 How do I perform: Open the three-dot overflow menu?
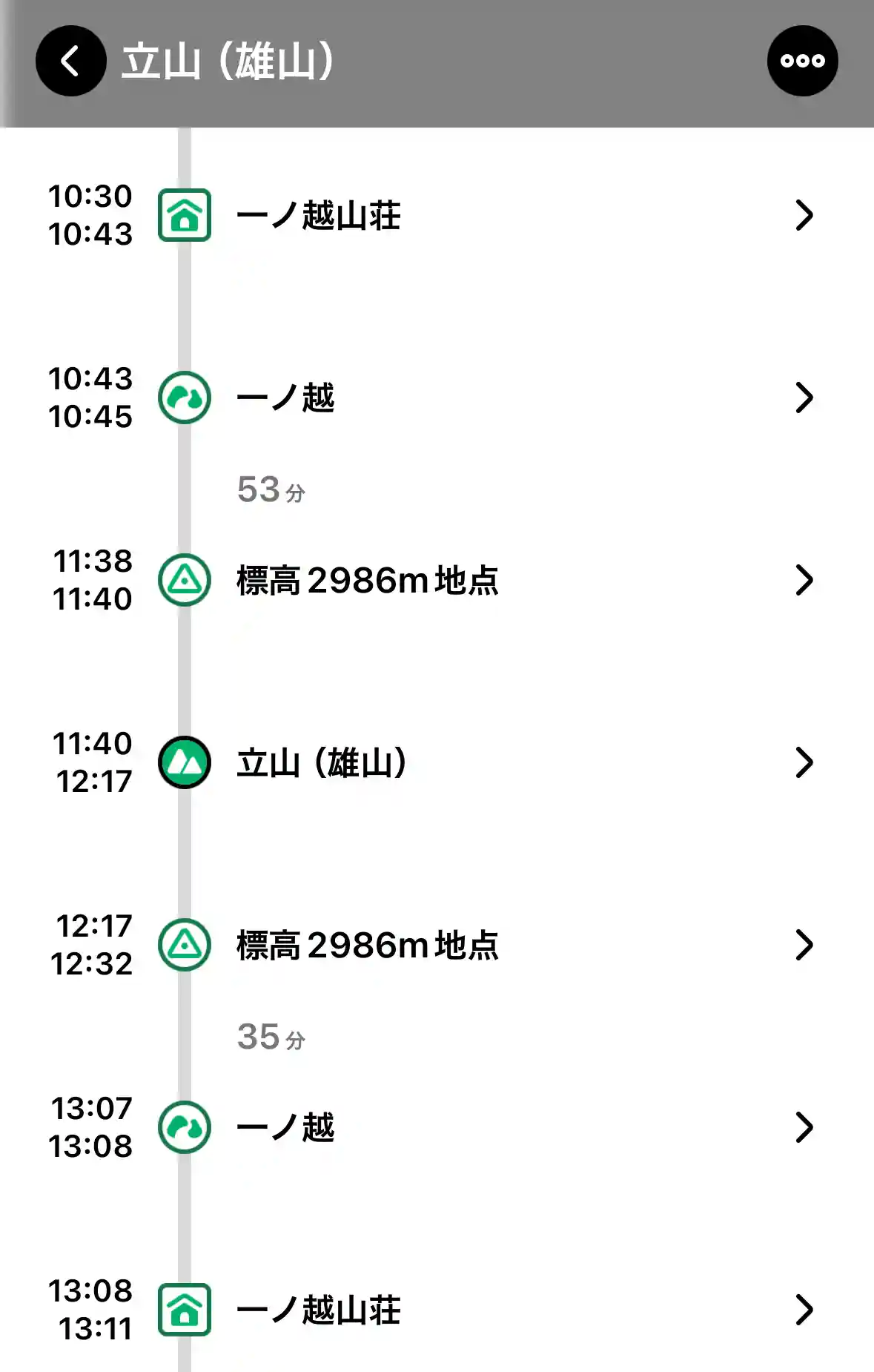coord(802,62)
